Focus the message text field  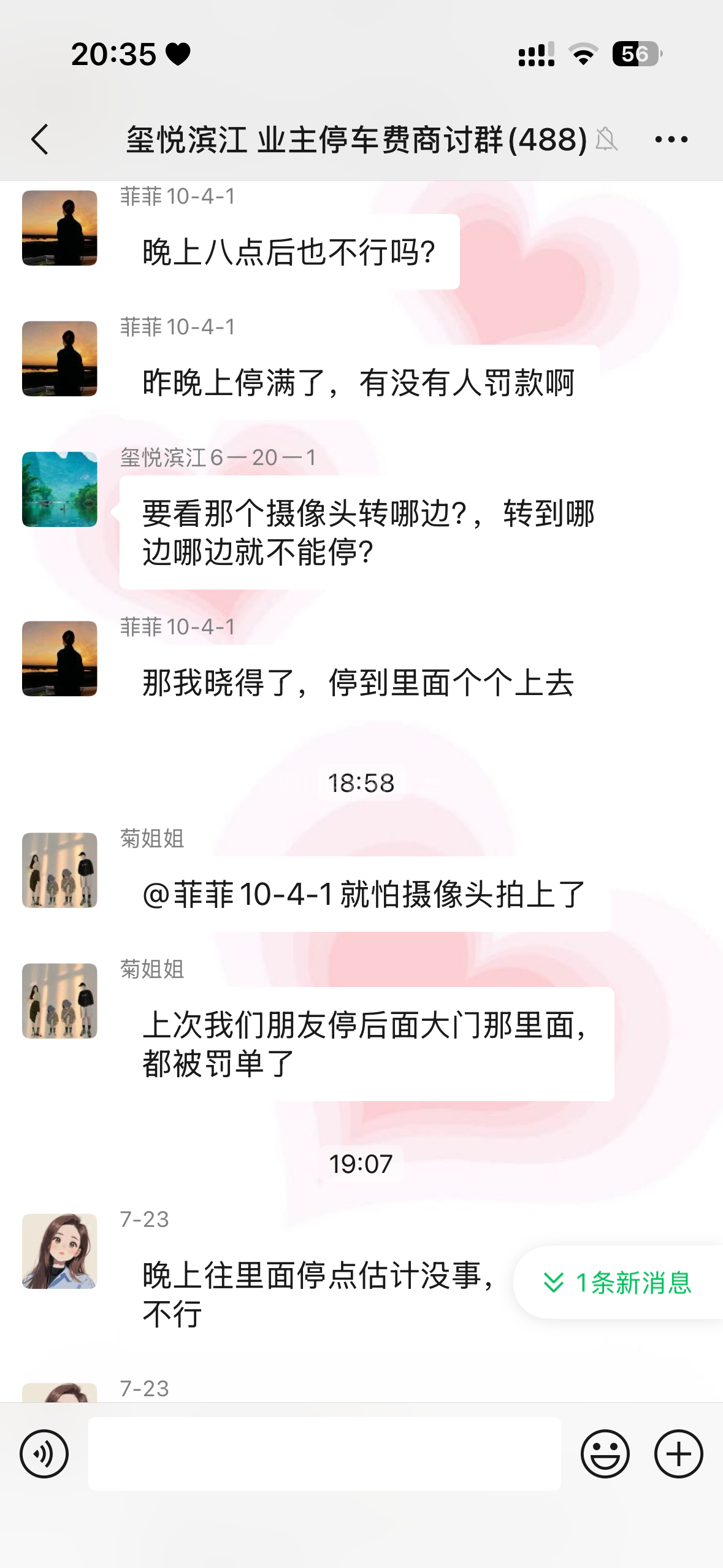coord(324,1453)
